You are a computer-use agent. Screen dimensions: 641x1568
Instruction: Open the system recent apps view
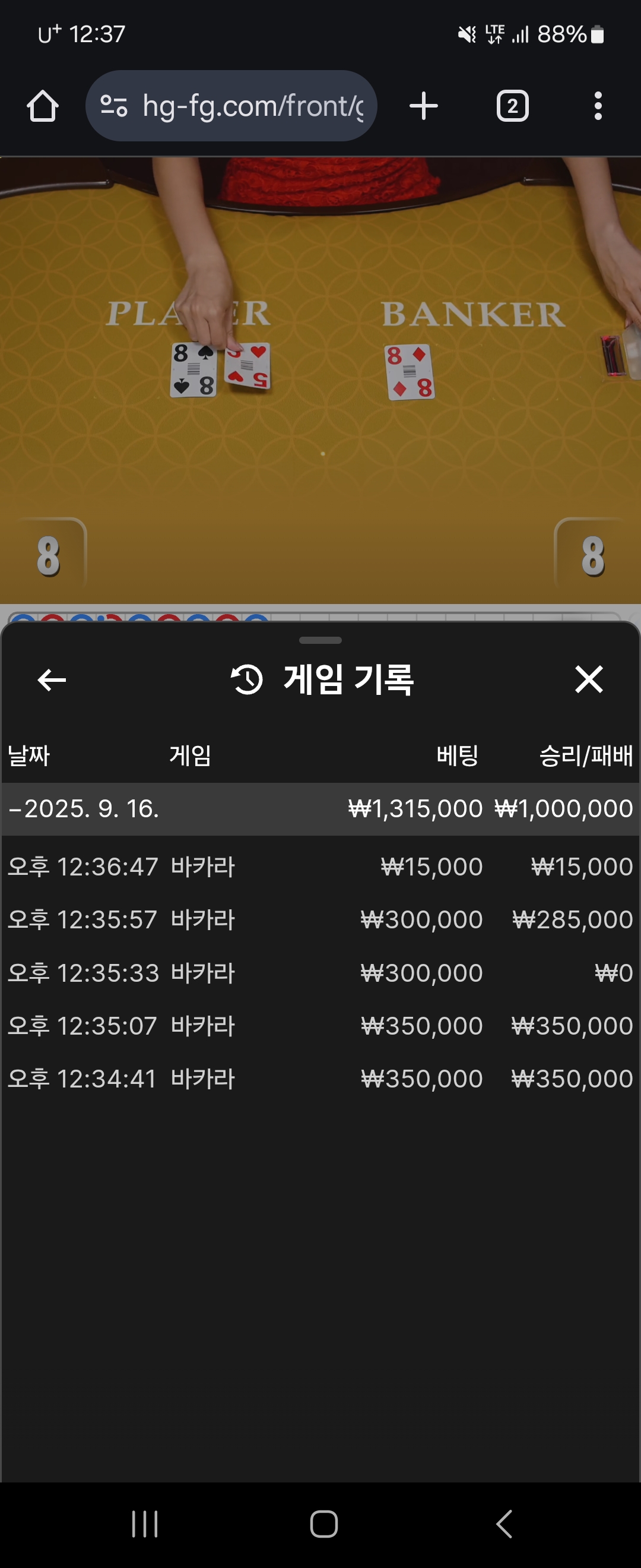pyautogui.click(x=145, y=1523)
